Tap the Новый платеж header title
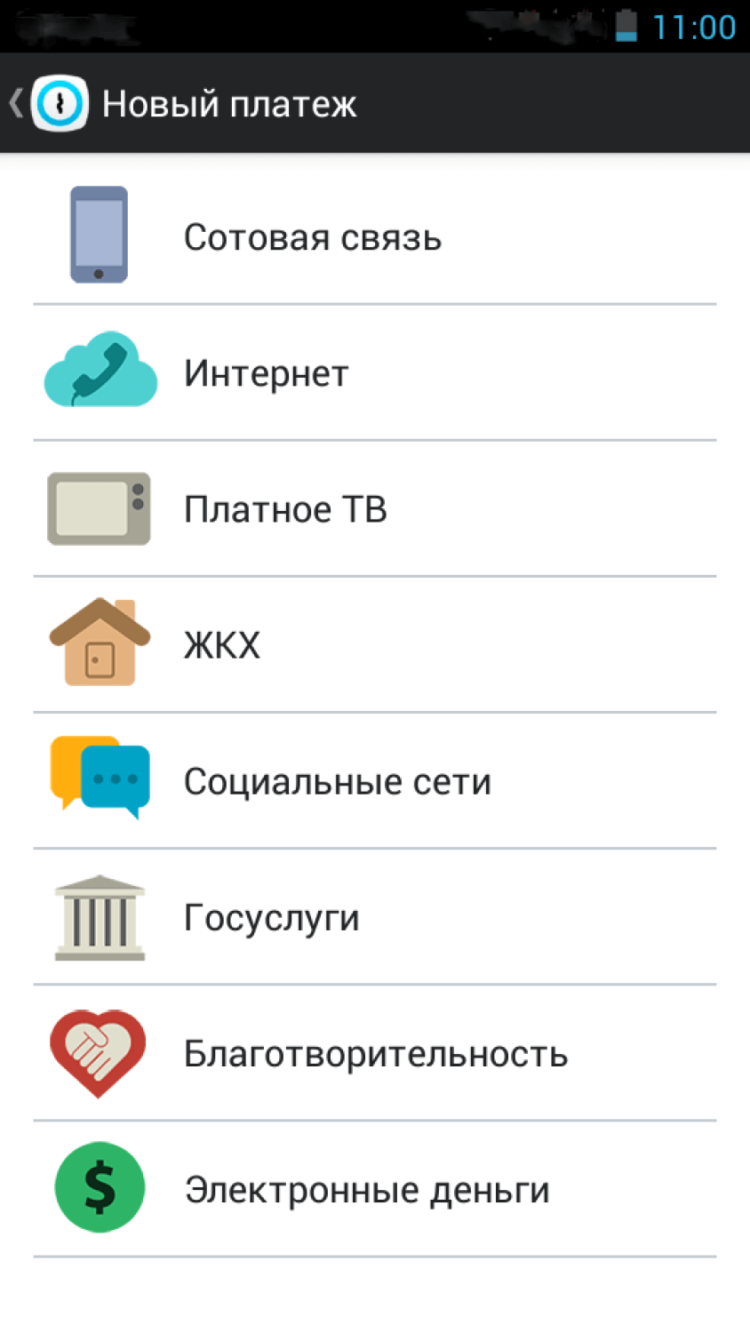 230,102
